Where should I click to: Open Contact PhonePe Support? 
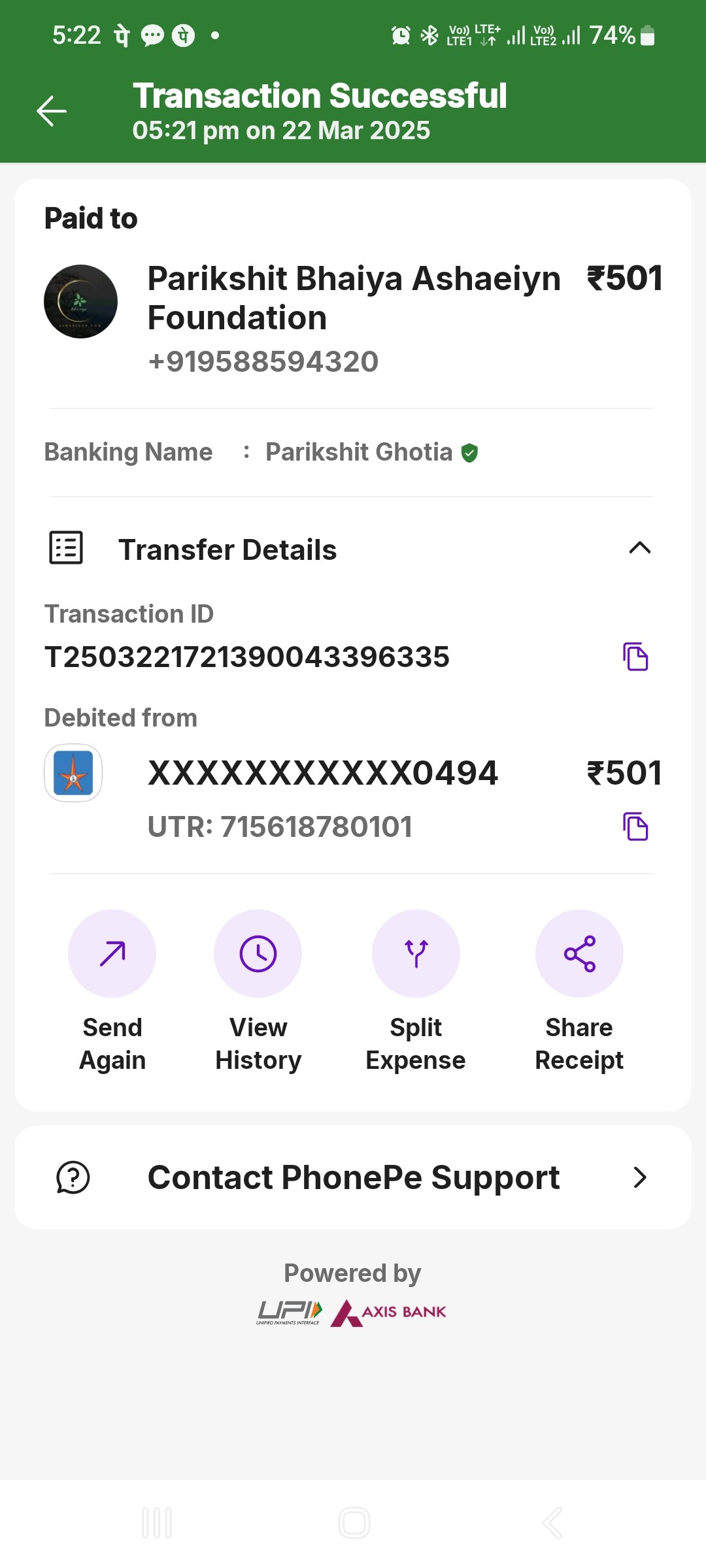353,1177
